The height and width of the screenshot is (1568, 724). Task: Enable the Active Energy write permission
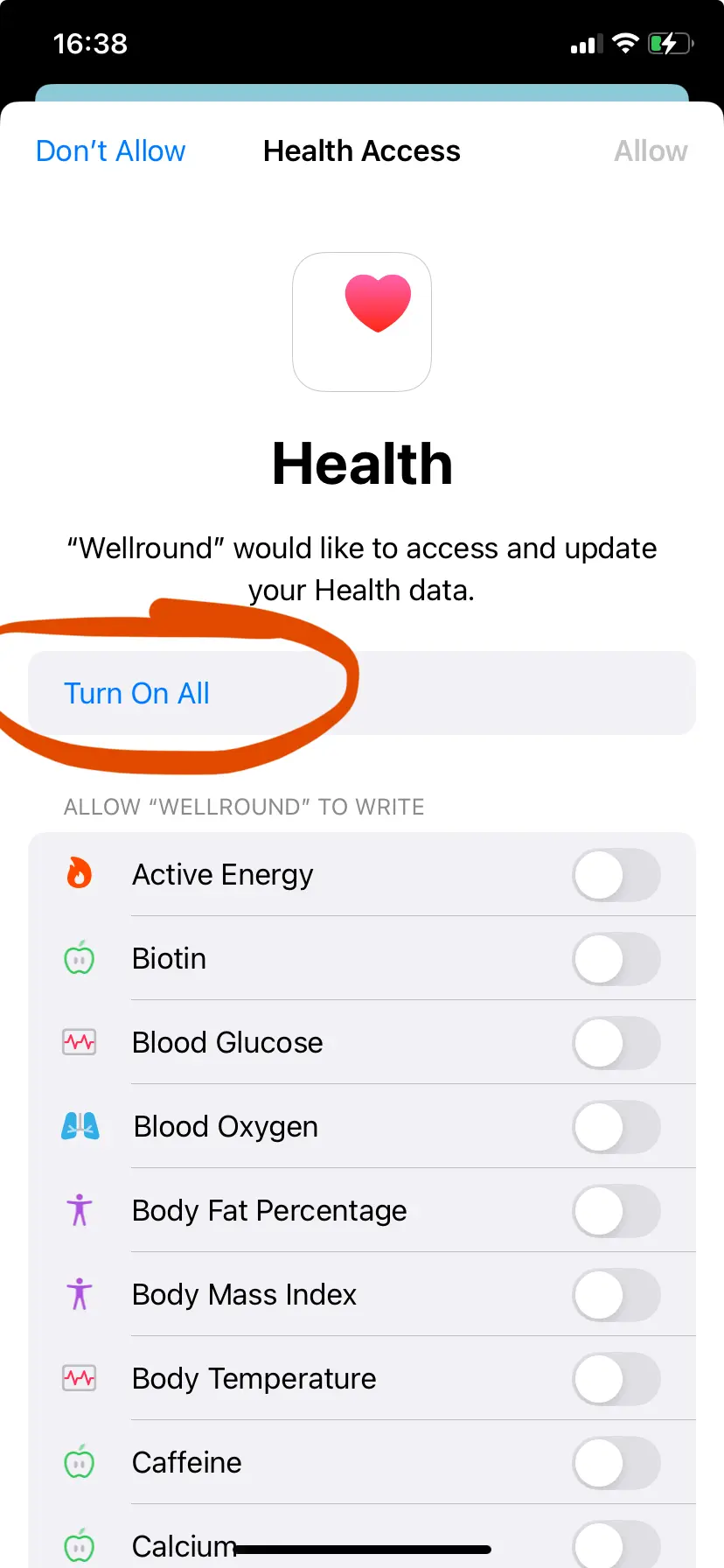click(x=616, y=874)
